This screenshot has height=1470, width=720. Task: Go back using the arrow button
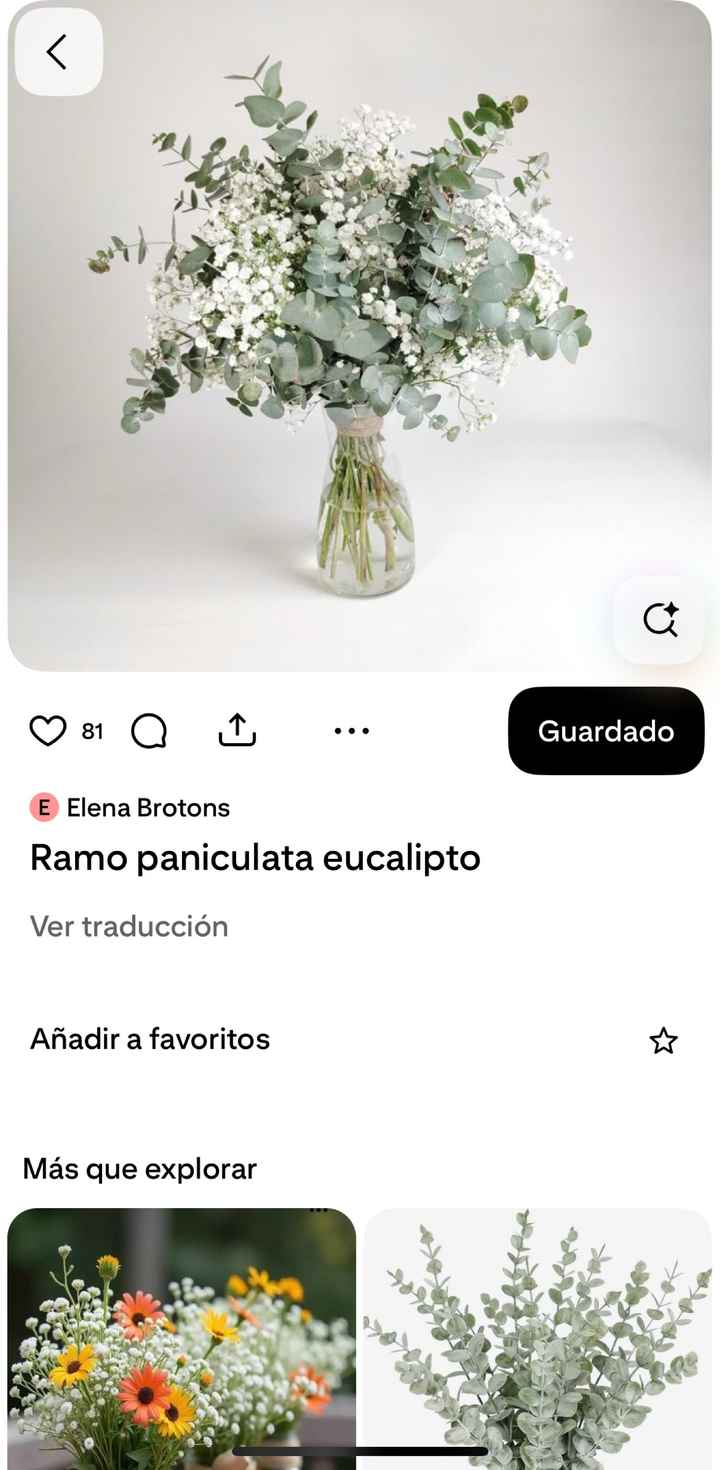(58, 52)
